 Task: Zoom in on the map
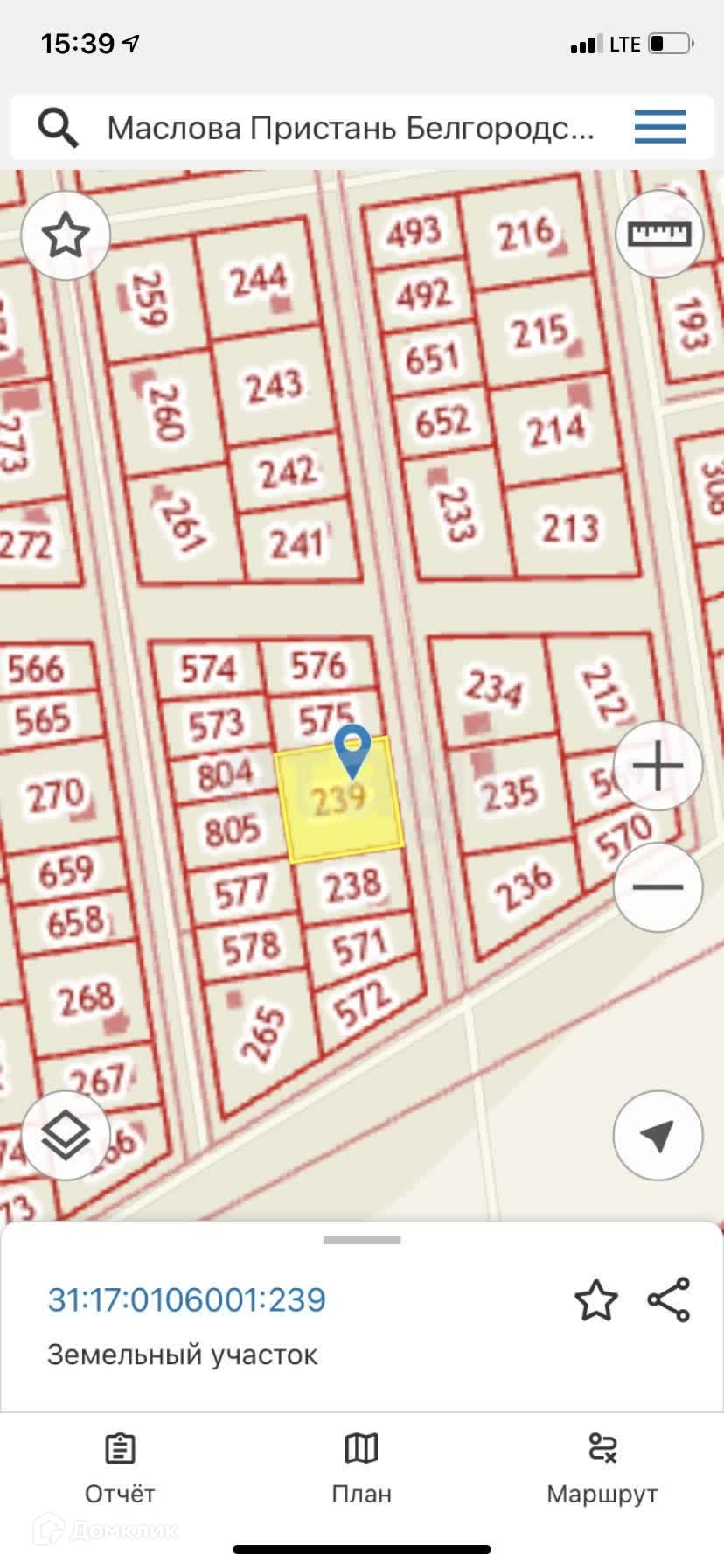(658, 766)
